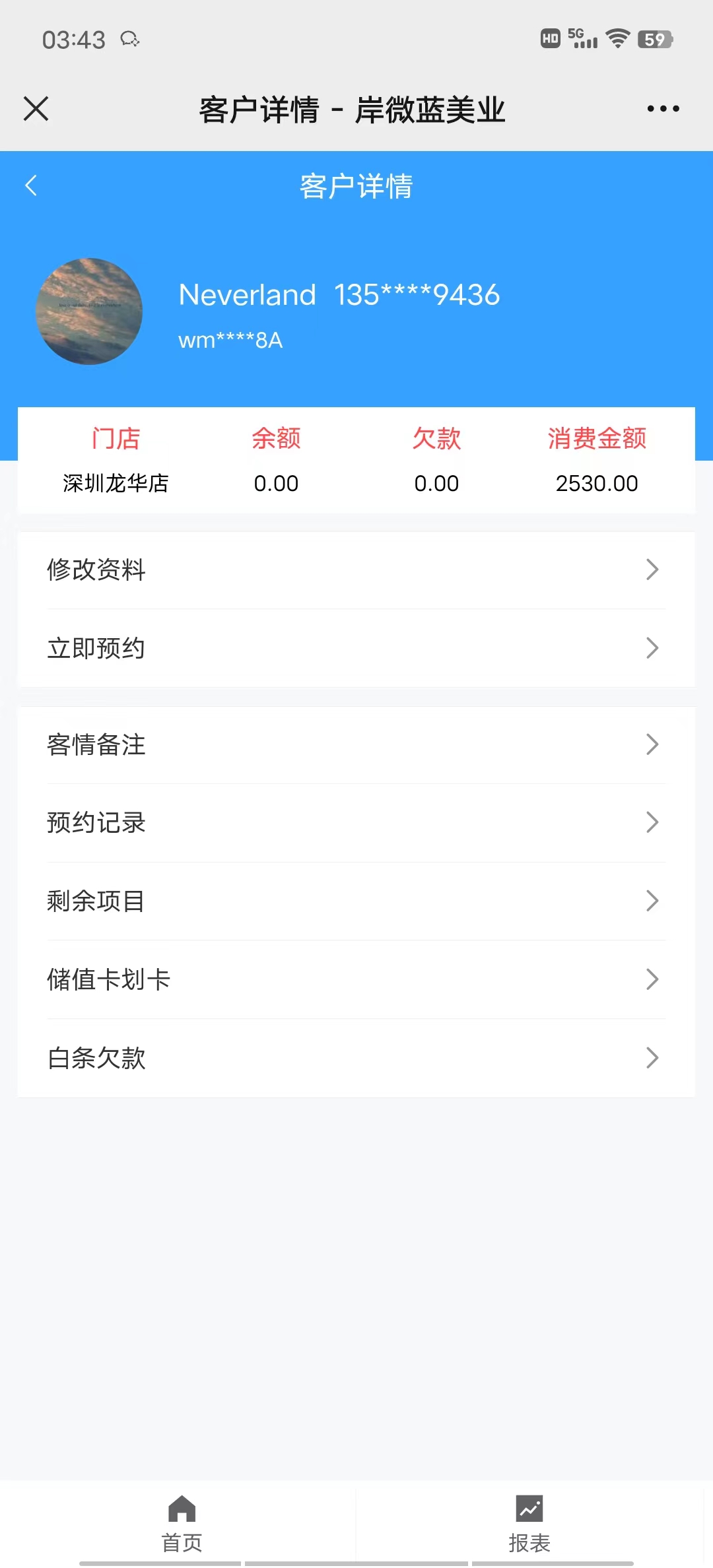View 预约记录 appointment history

pos(356,822)
